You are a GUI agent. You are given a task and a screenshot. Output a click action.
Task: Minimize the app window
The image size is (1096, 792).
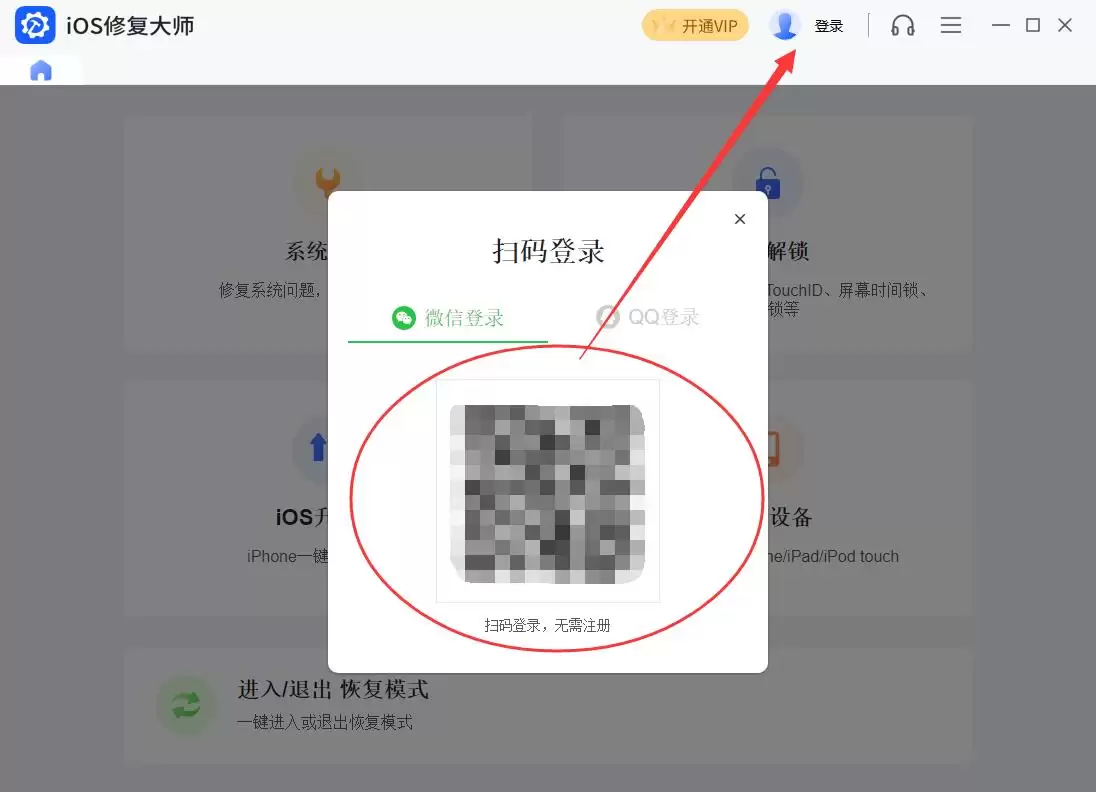pyautogui.click(x=1000, y=26)
